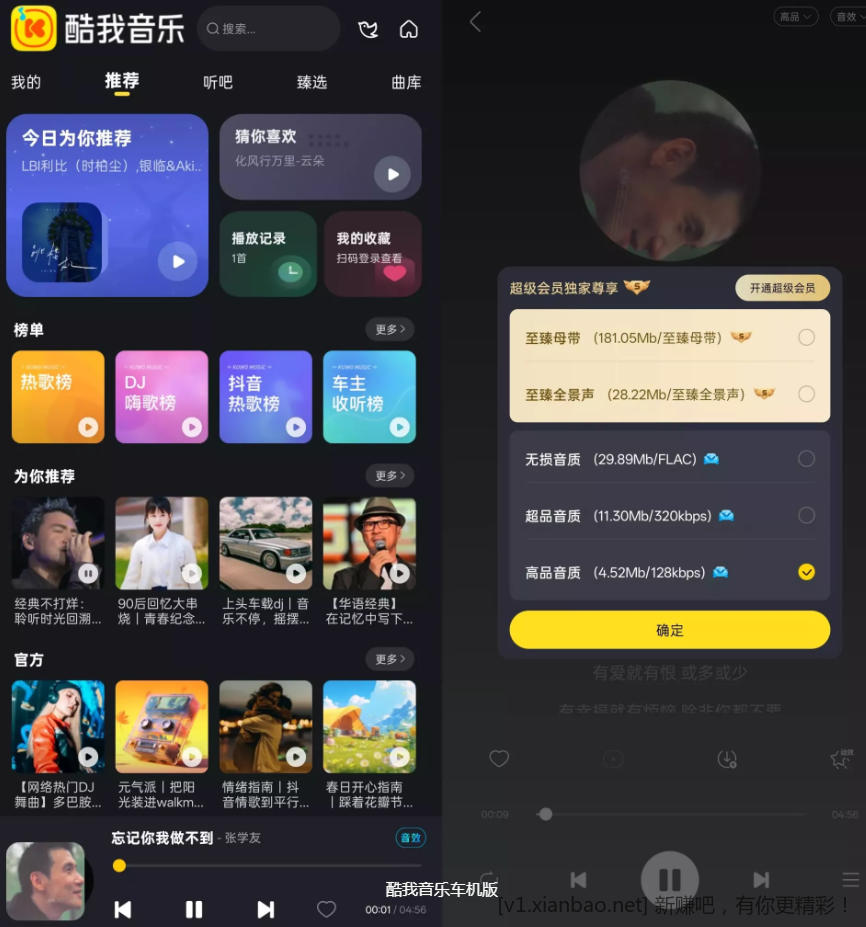The image size is (866, 927).
Task: Choose 超品音质 320kbps option
Action: click(x=806, y=515)
